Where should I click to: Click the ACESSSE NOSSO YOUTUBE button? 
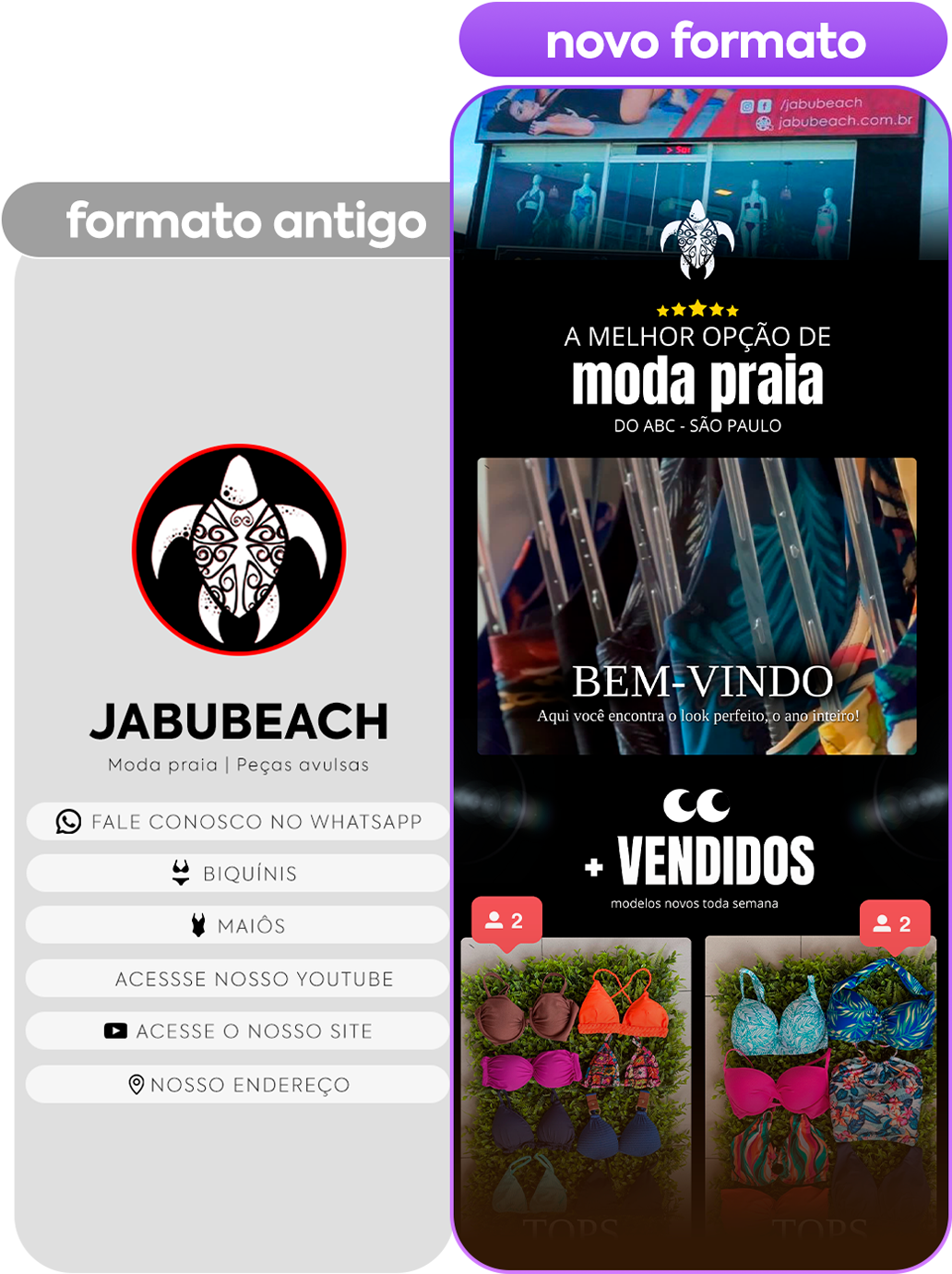click(x=238, y=979)
